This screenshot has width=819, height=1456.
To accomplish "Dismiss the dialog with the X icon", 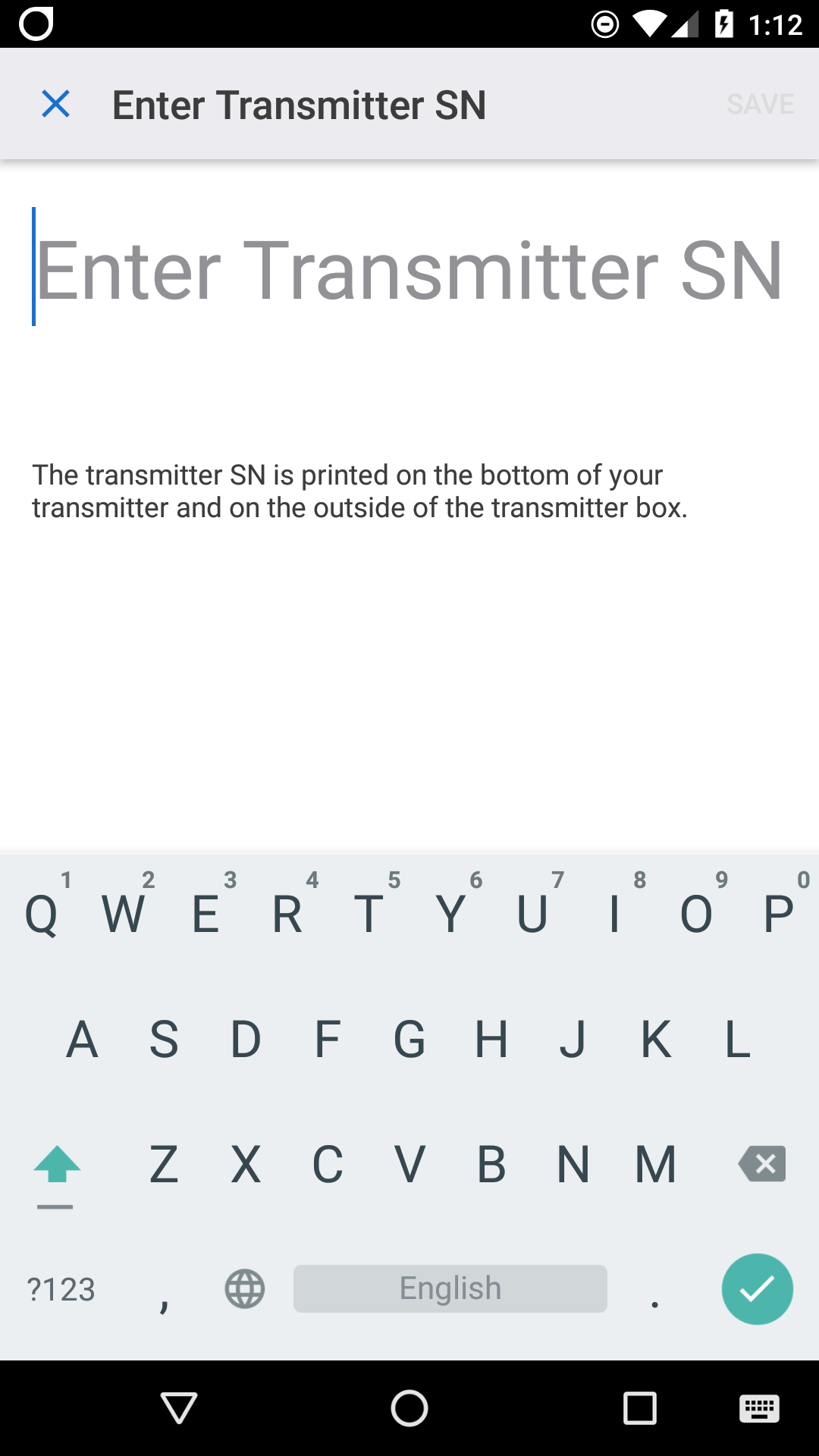I will [55, 104].
